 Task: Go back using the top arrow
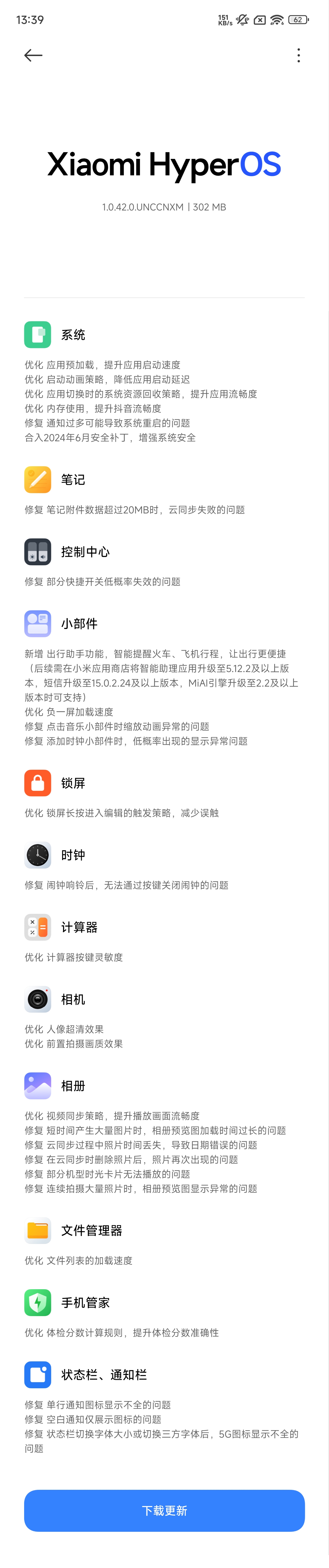click(x=33, y=55)
